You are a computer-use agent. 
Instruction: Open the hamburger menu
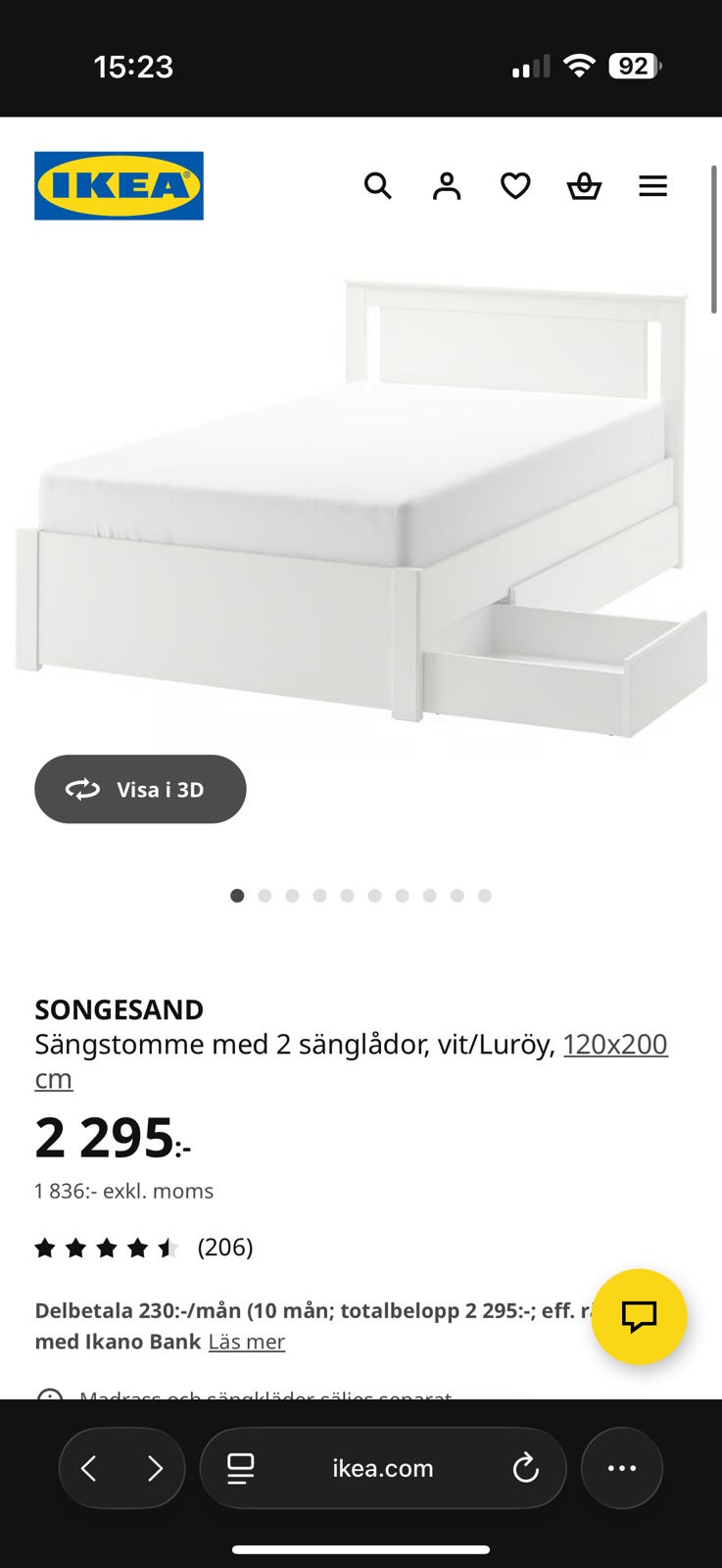[x=652, y=185]
